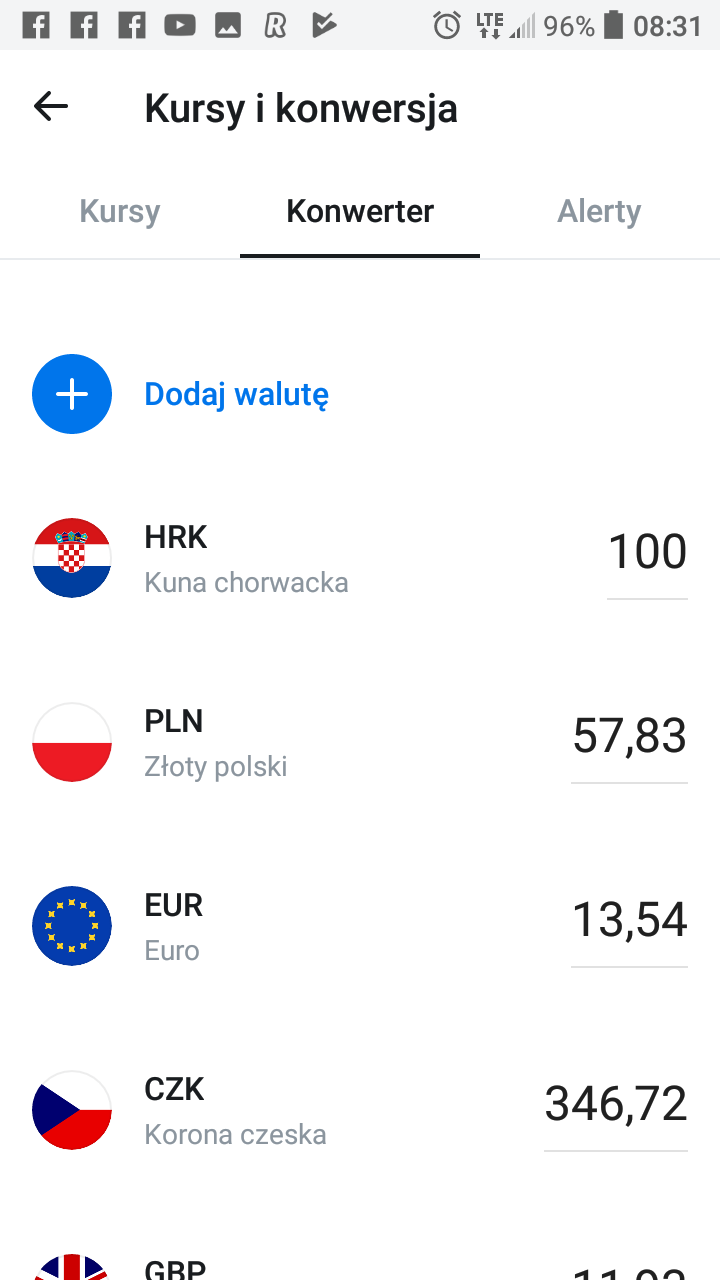Tap the blue plus add-currency button
Screen dimensions: 720x1280
coord(72,394)
